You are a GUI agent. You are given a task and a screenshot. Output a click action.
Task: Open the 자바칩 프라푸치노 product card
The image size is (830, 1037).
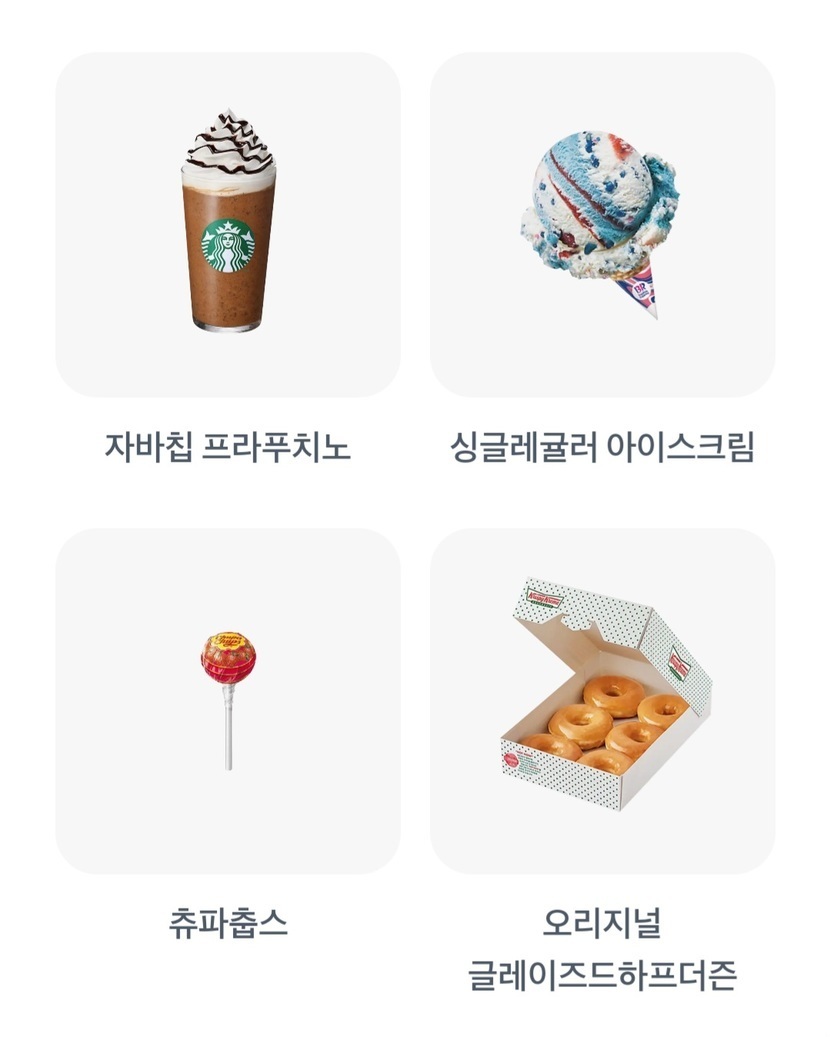point(227,225)
